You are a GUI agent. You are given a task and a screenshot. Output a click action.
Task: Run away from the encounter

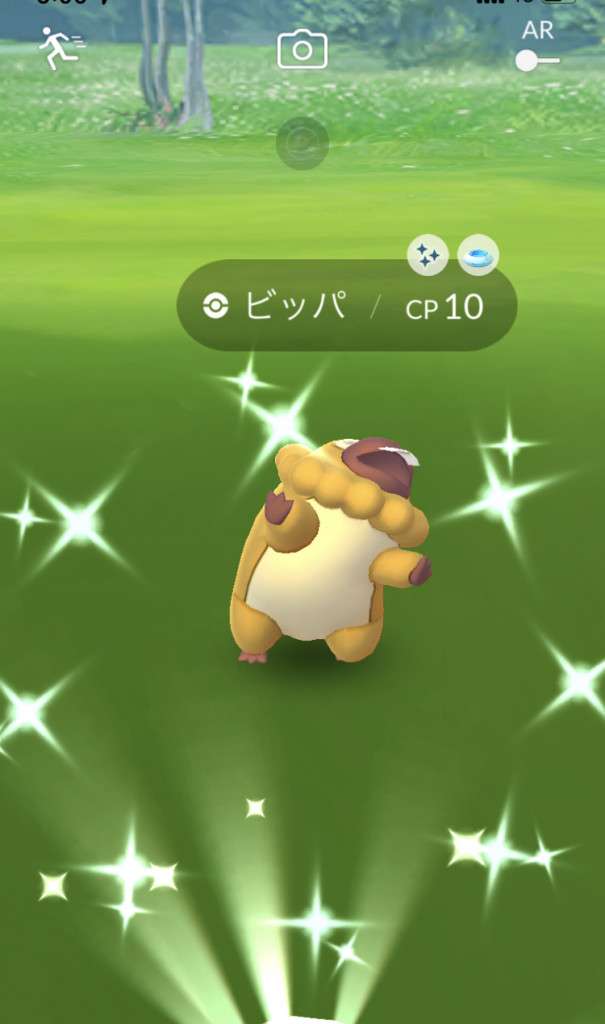point(61,47)
